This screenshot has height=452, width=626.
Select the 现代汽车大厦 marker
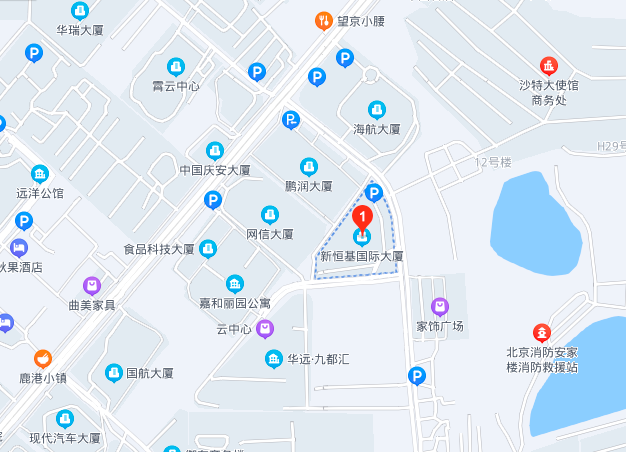(65, 418)
